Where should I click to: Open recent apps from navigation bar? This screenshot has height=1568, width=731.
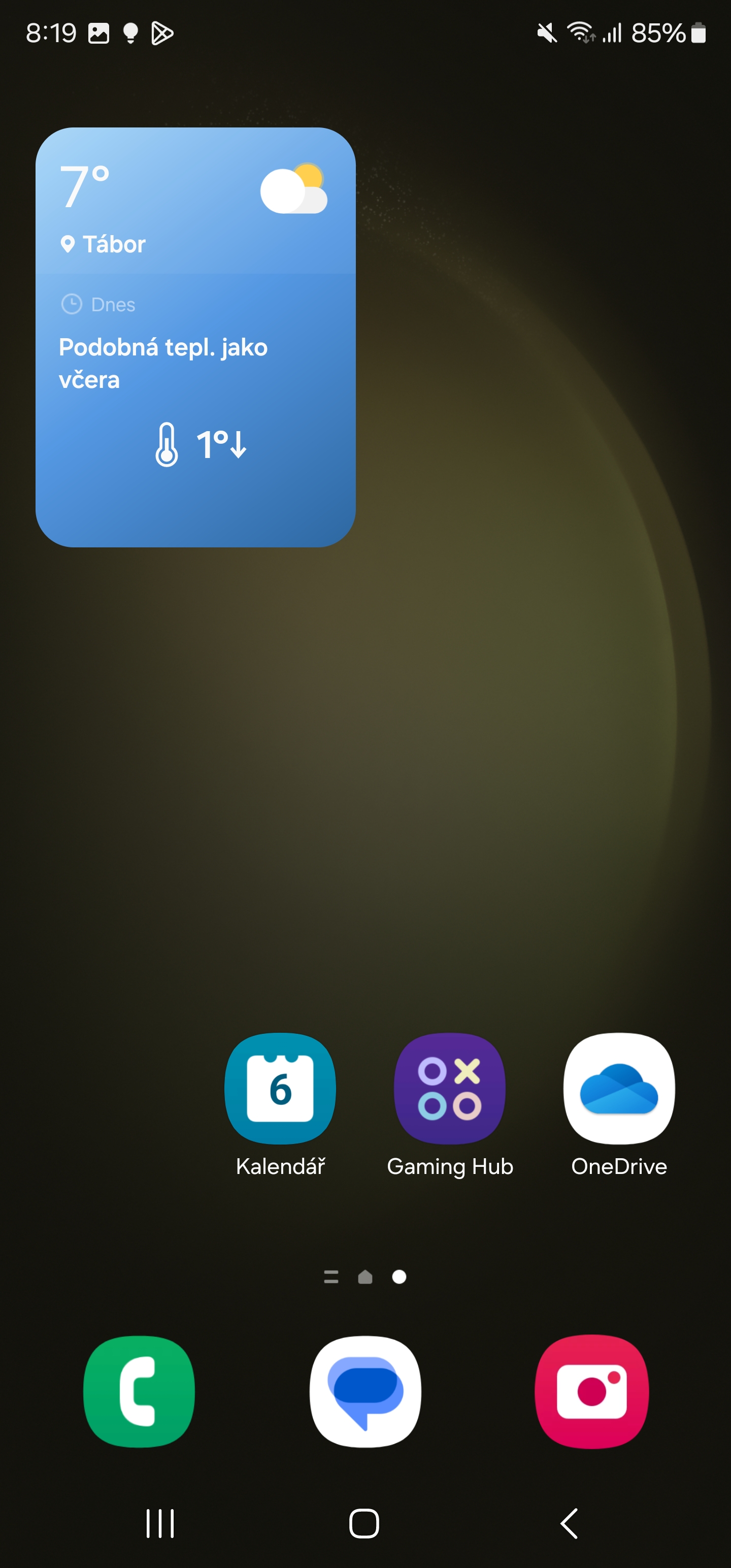pos(160,1523)
